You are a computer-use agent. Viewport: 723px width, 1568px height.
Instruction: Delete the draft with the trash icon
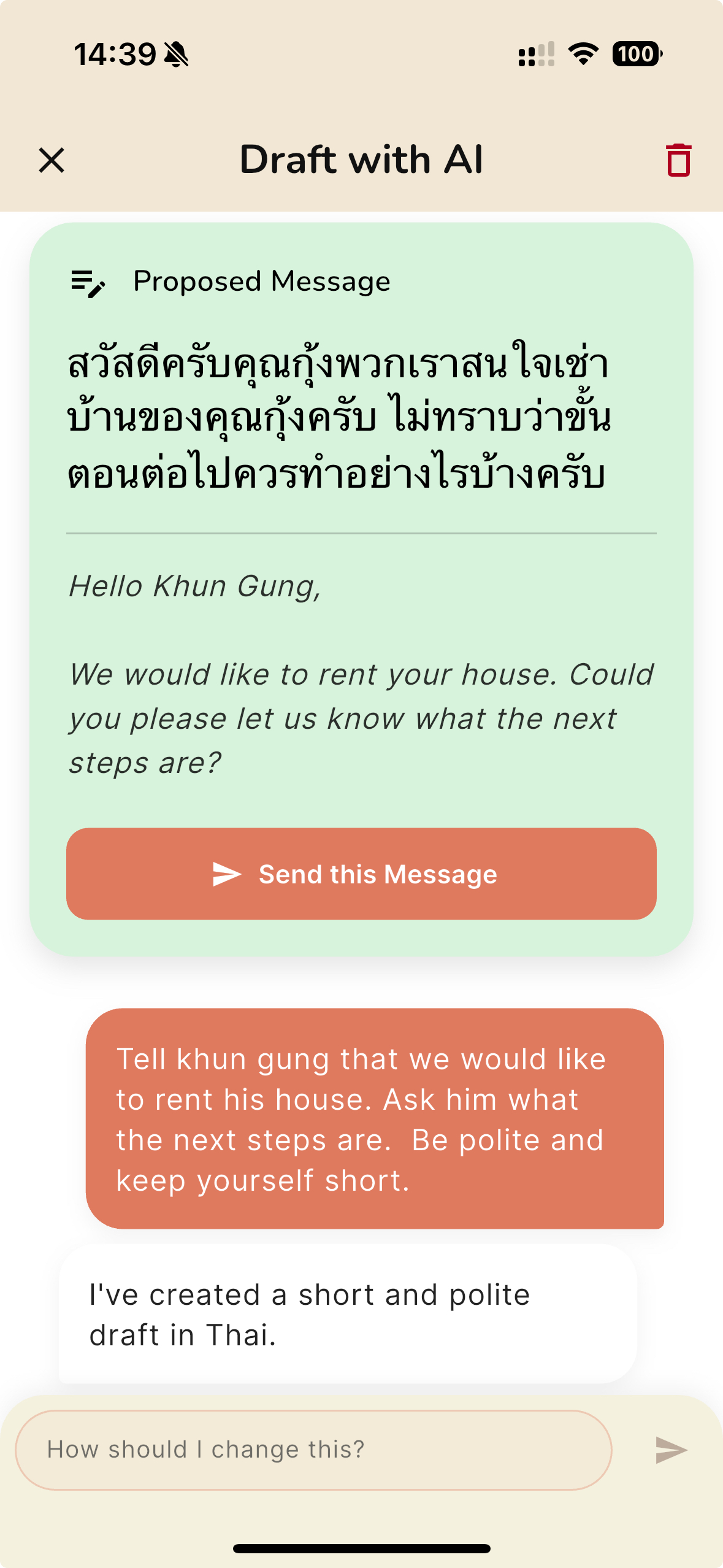[678, 161]
